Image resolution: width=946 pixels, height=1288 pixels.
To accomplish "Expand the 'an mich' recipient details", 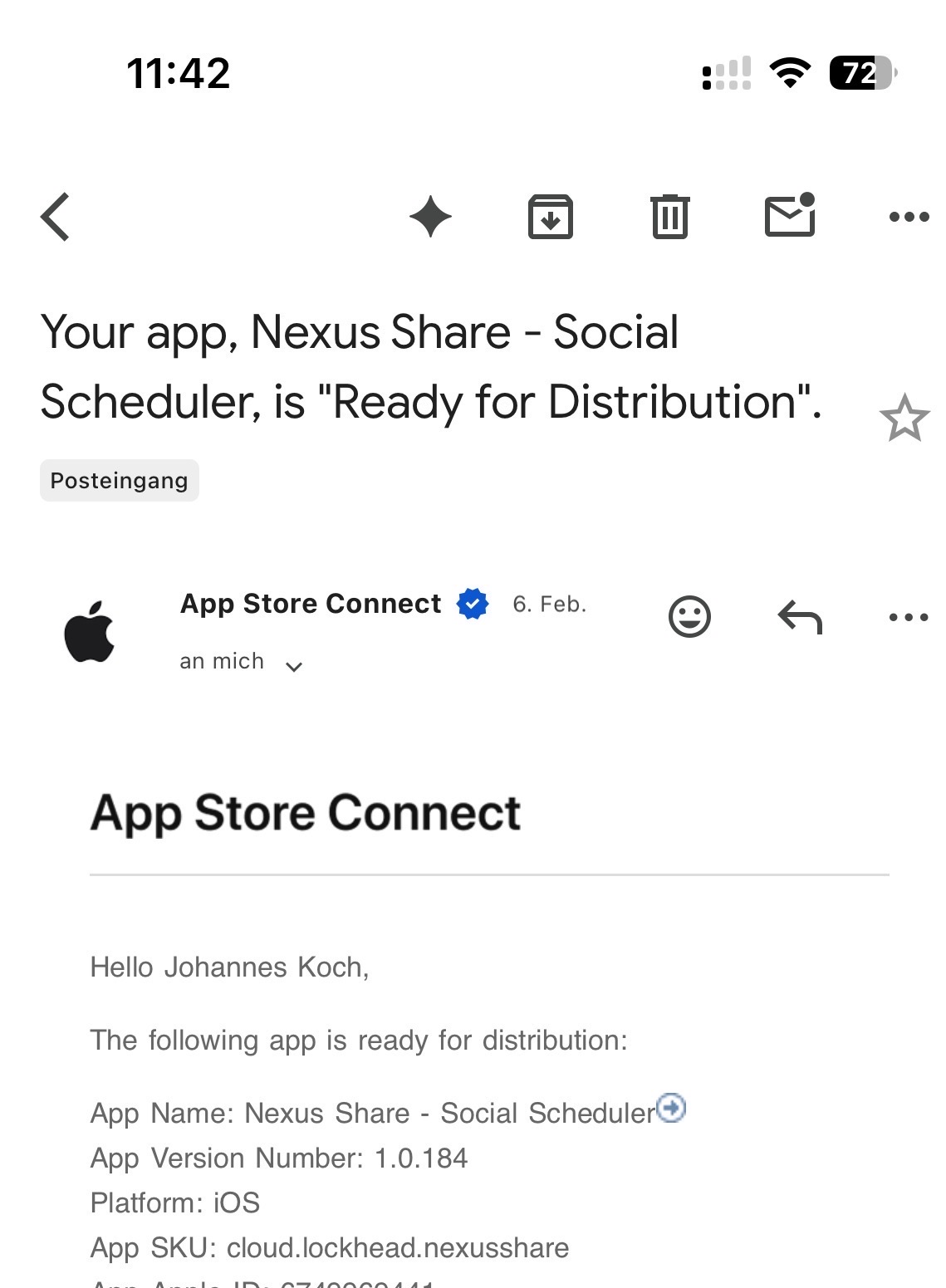I will pyautogui.click(x=293, y=665).
